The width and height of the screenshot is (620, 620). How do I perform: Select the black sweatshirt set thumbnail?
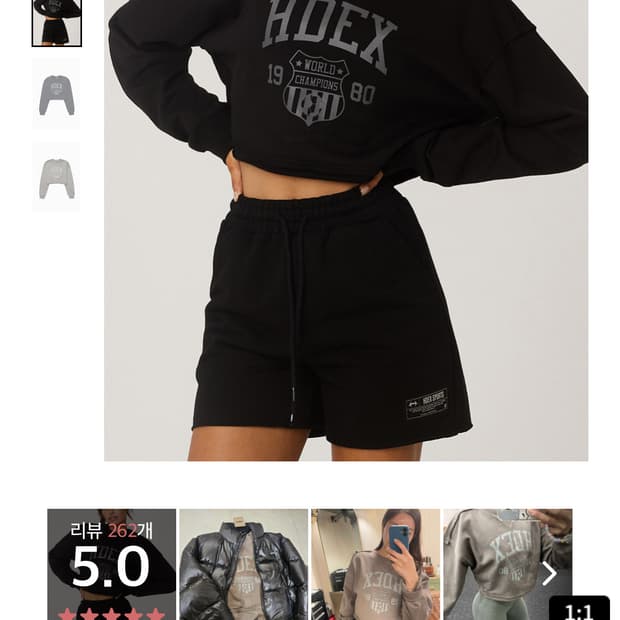click(x=56, y=22)
